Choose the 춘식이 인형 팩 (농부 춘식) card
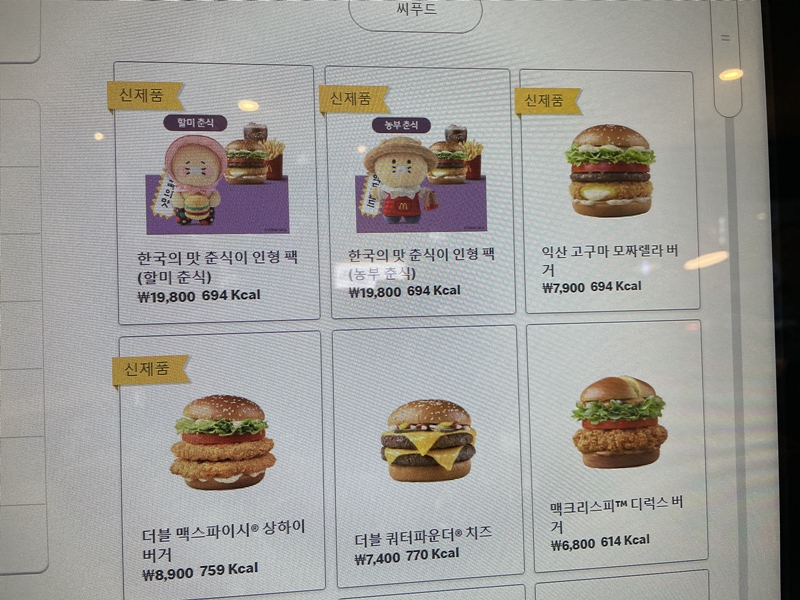The height and width of the screenshot is (600, 800). [420, 195]
